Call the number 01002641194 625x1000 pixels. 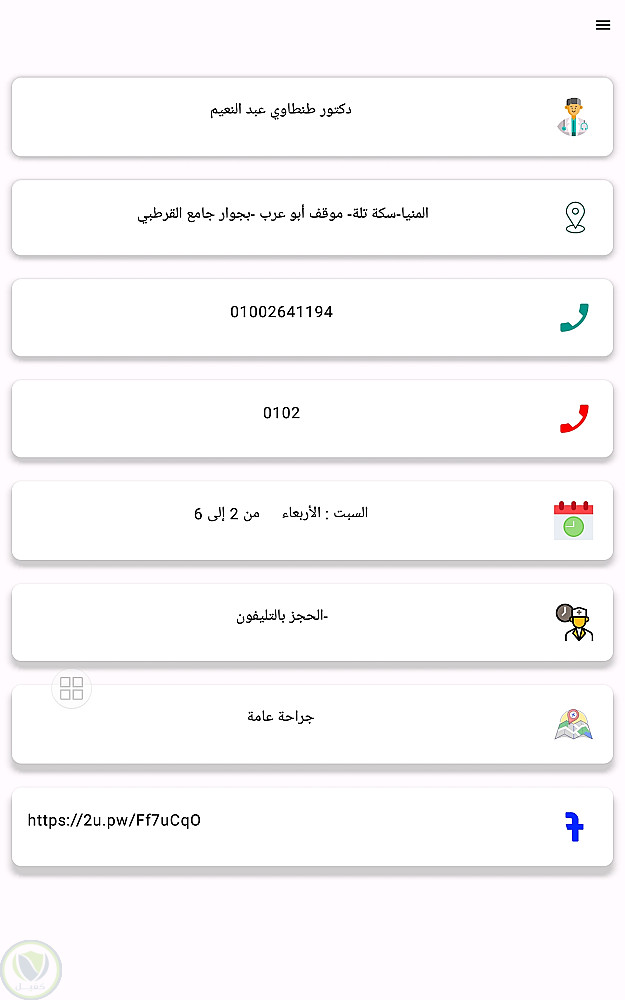coord(312,317)
